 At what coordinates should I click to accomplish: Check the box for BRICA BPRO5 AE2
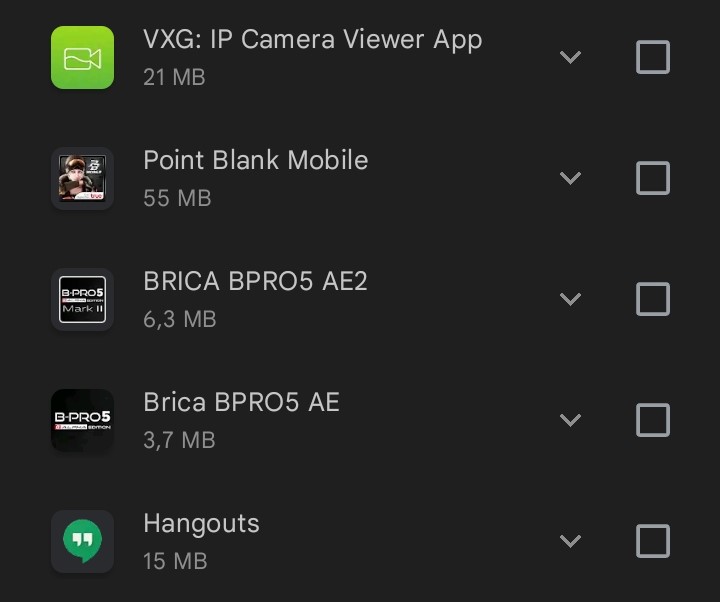point(653,299)
